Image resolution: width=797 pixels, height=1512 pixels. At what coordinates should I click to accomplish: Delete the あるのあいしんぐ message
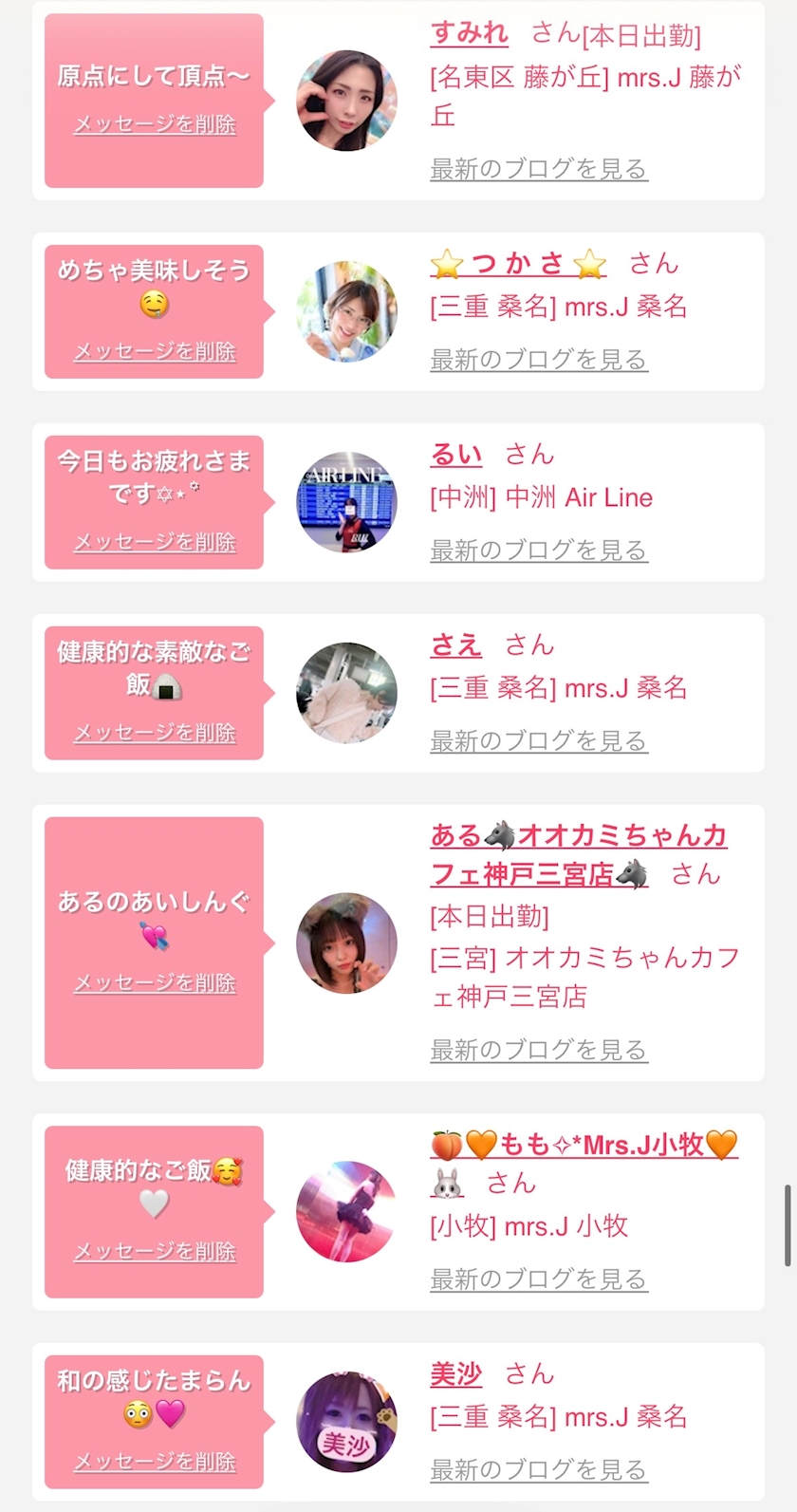(x=155, y=983)
